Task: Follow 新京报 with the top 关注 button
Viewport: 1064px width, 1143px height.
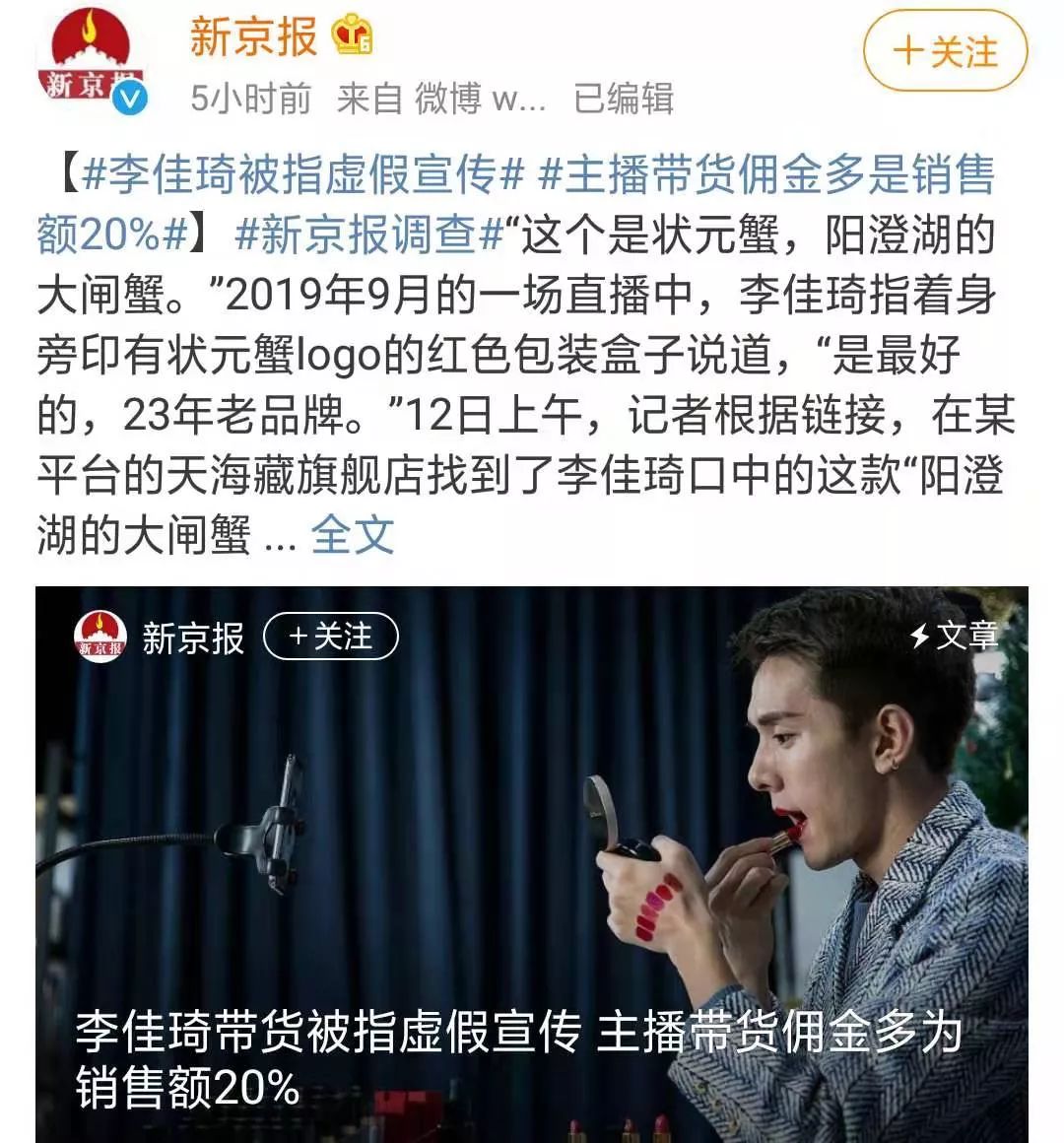Action: tap(945, 52)
